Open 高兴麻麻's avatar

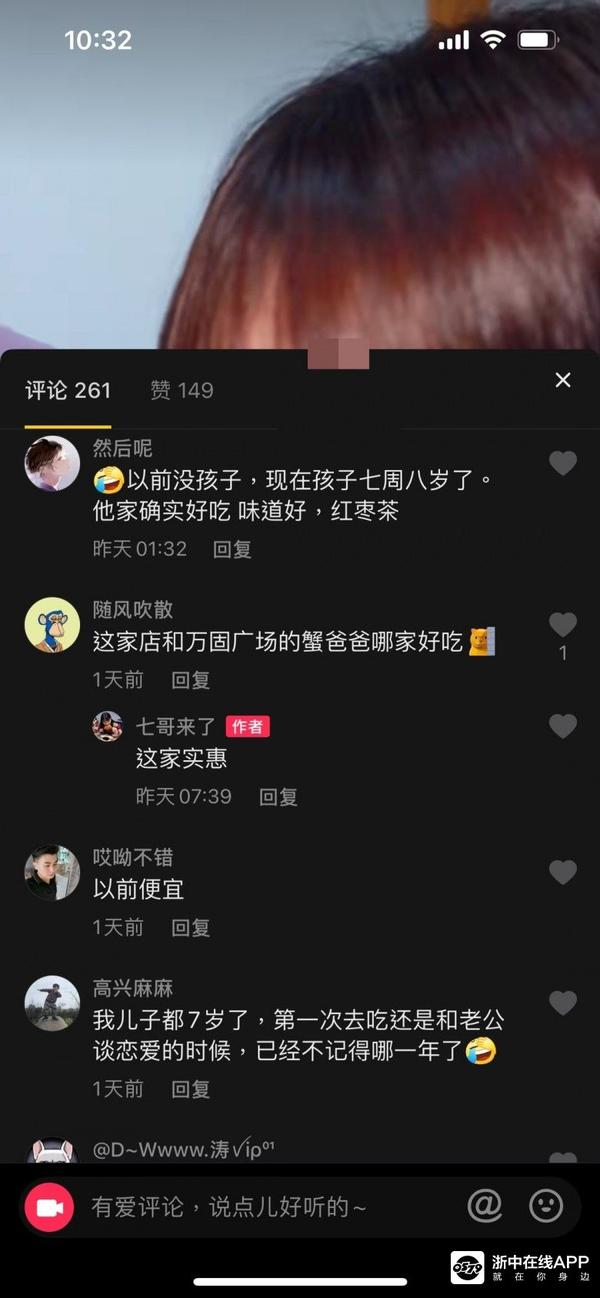[x=52, y=1003]
